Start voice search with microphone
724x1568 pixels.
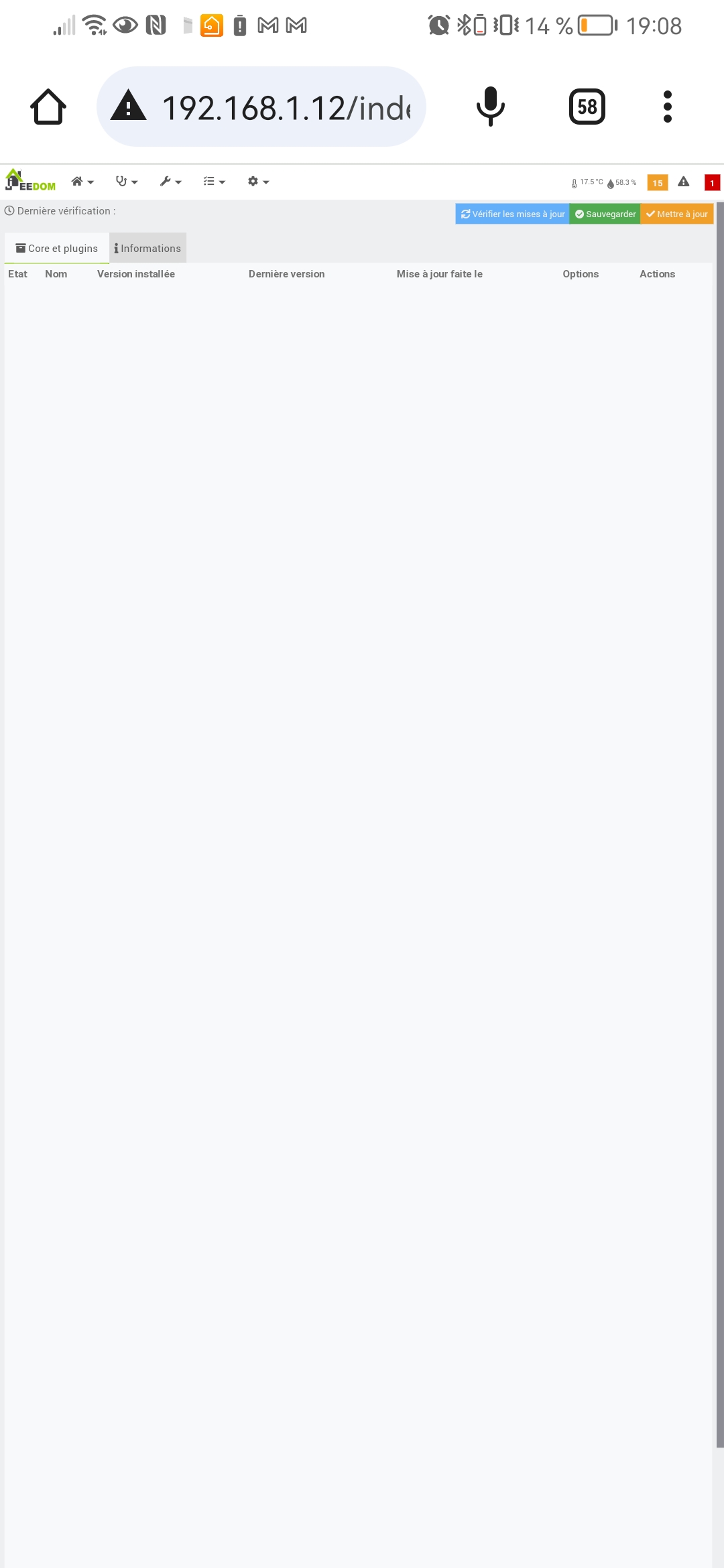click(490, 107)
